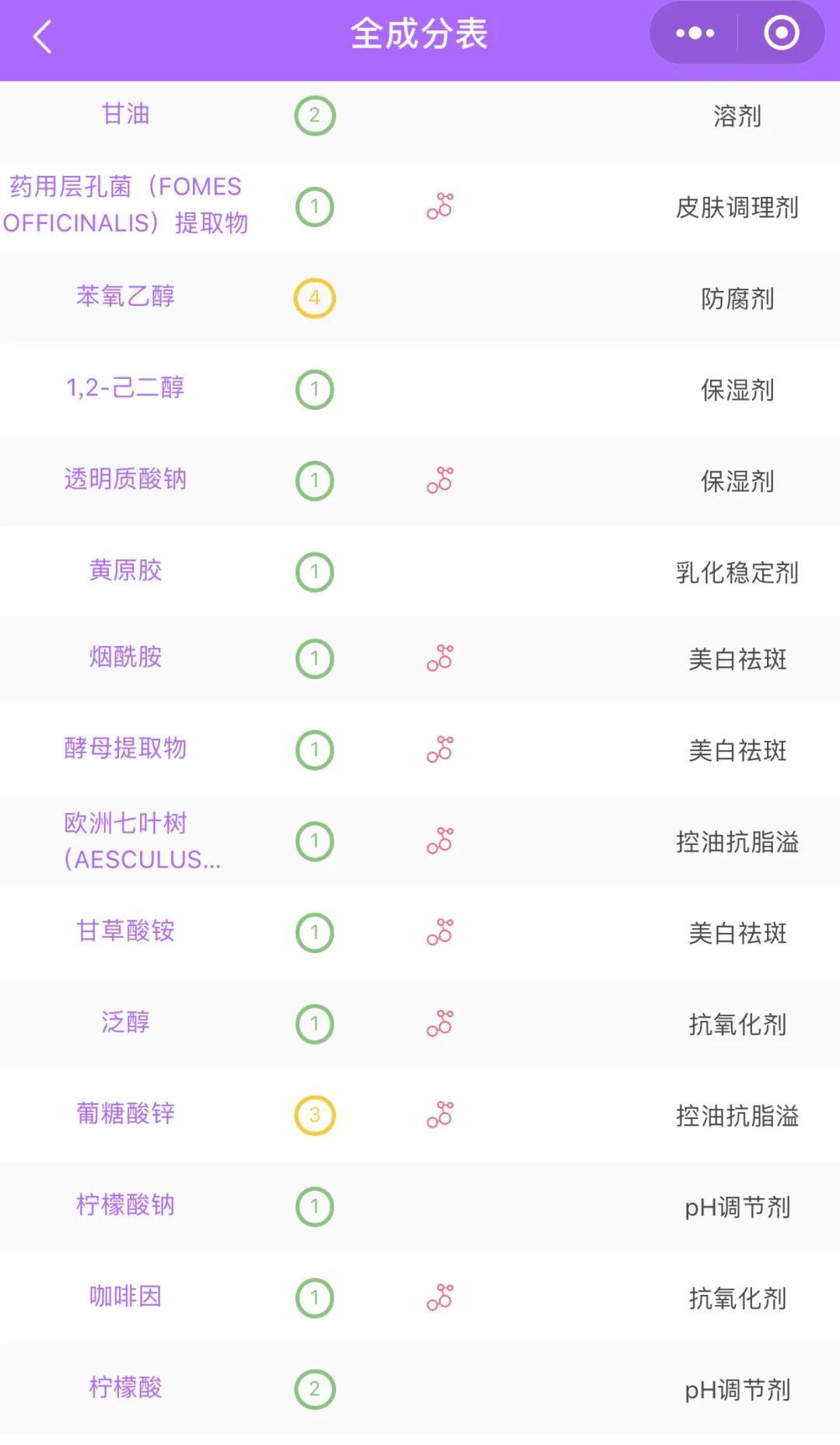View details for 1,2-己二醇
The image size is (840, 1445).
coord(124,389)
